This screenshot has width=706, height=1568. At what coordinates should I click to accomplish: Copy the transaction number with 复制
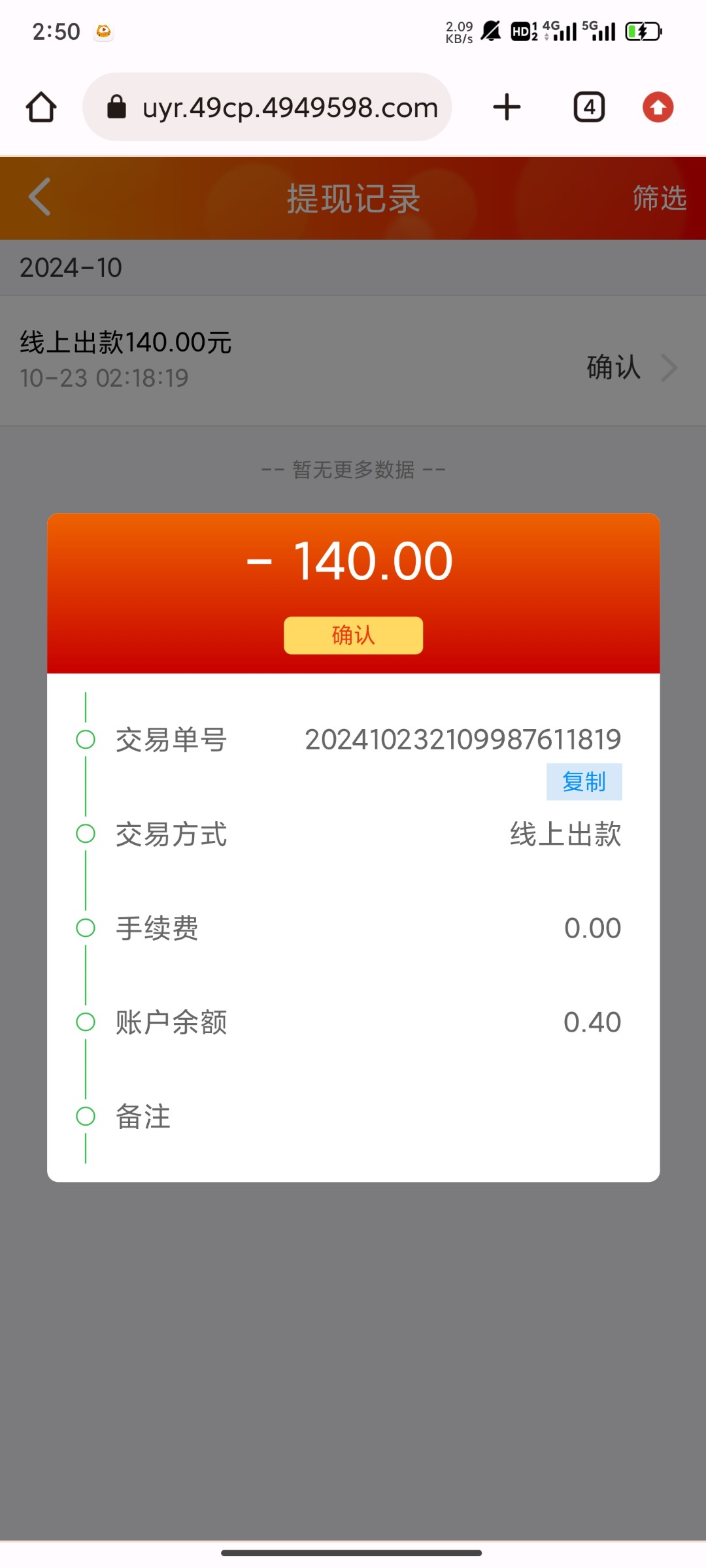click(584, 781)
